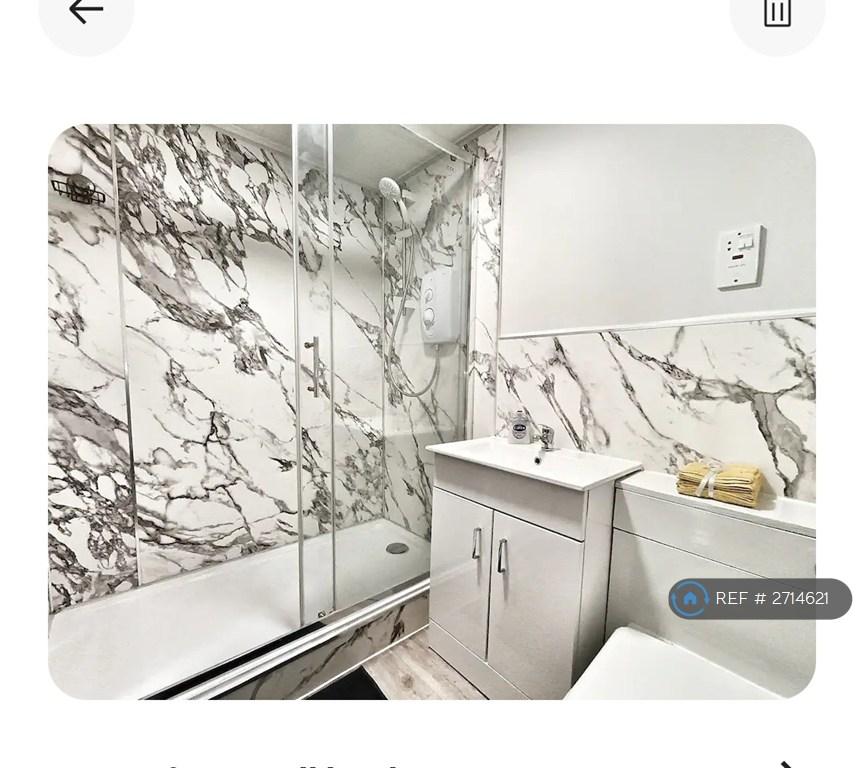Delete this listing with the trash icon
The width and height of the screenshot is (864, 768).
click(x=777, y=13)
